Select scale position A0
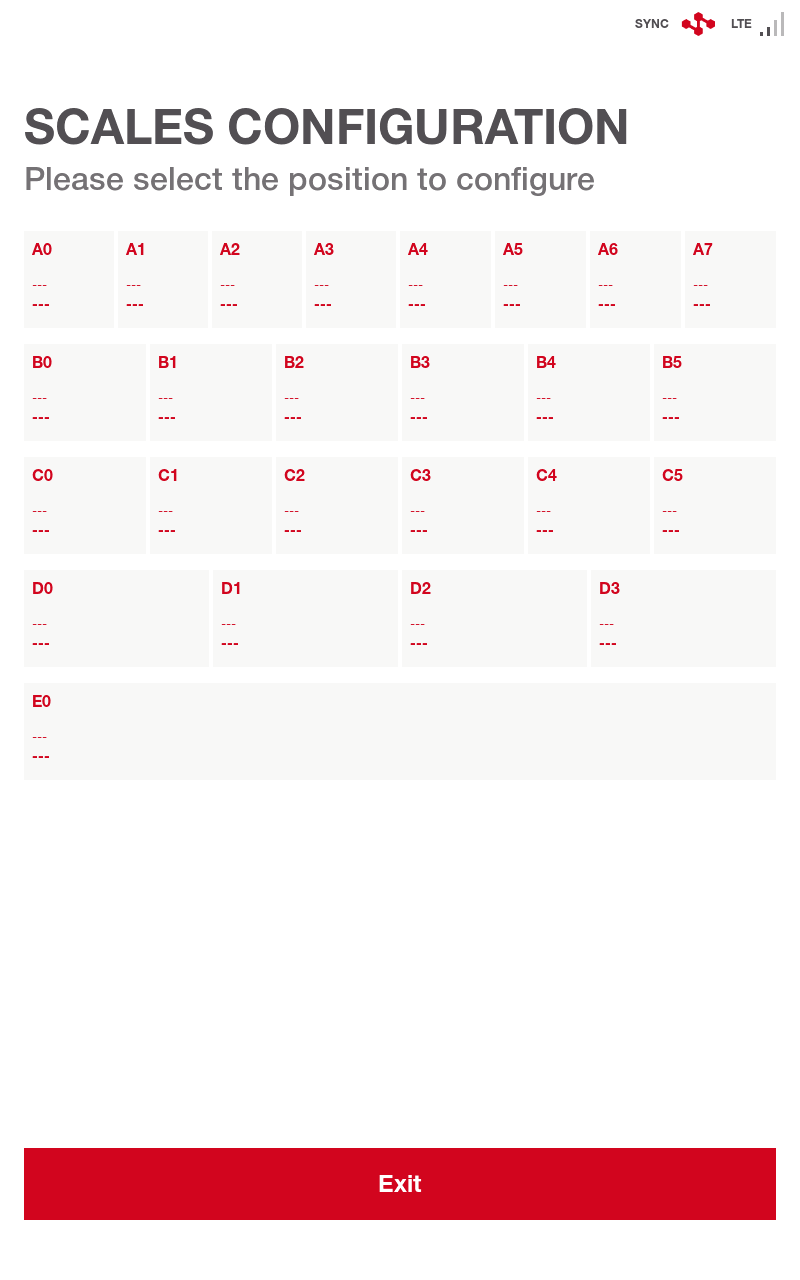The width and height of the screenshot is (800, 1280). click(x=69, y=279)
